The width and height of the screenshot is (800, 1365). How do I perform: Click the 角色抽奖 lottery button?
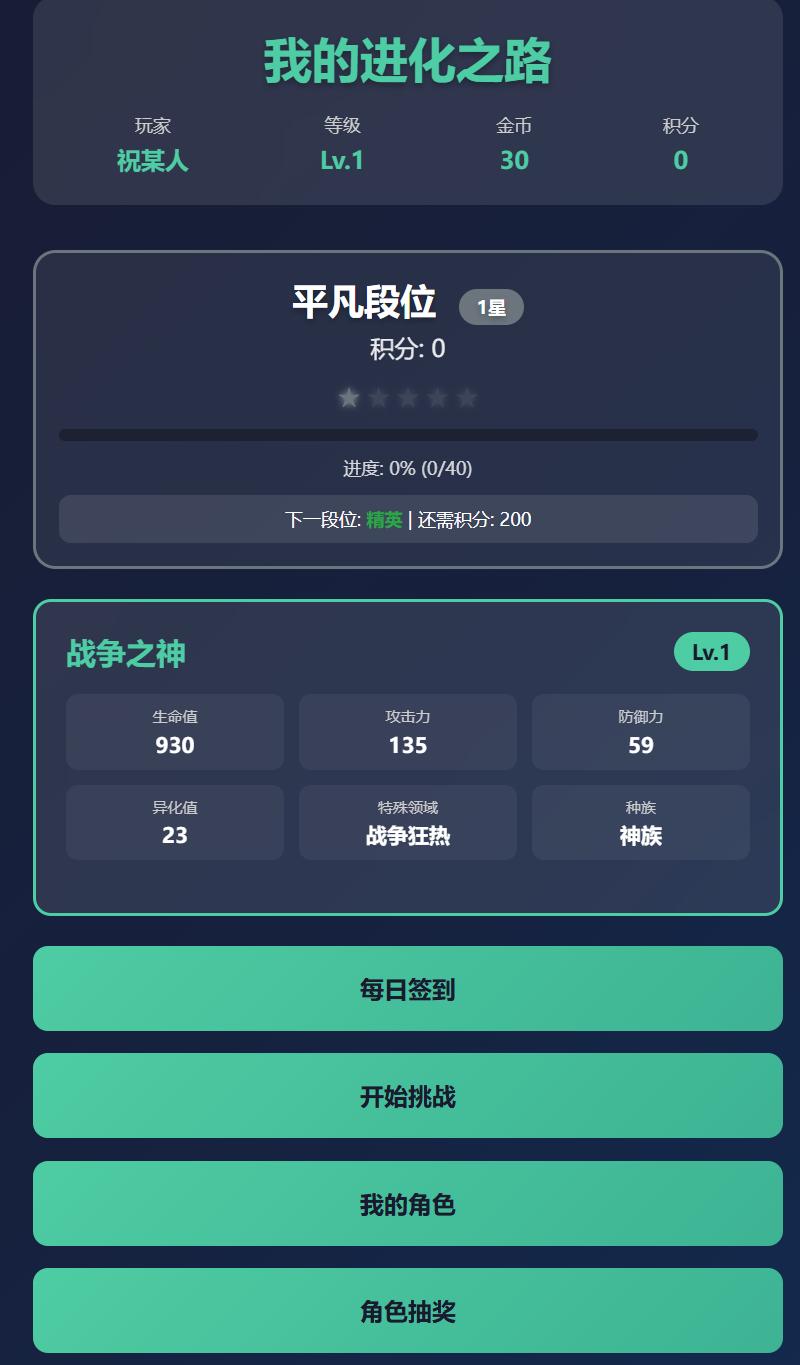(407, 1311)
